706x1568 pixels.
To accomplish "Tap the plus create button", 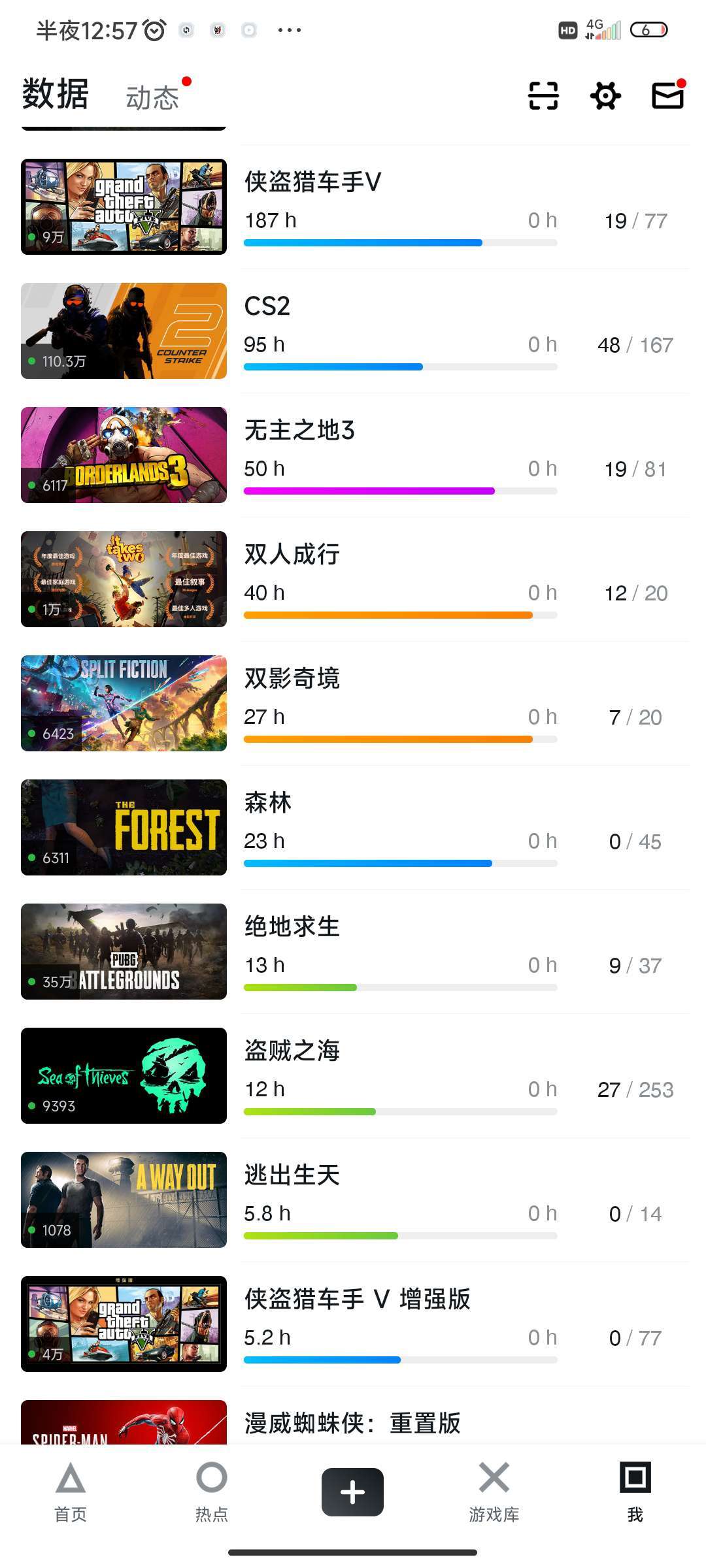I will click(x=352, y=1492).
